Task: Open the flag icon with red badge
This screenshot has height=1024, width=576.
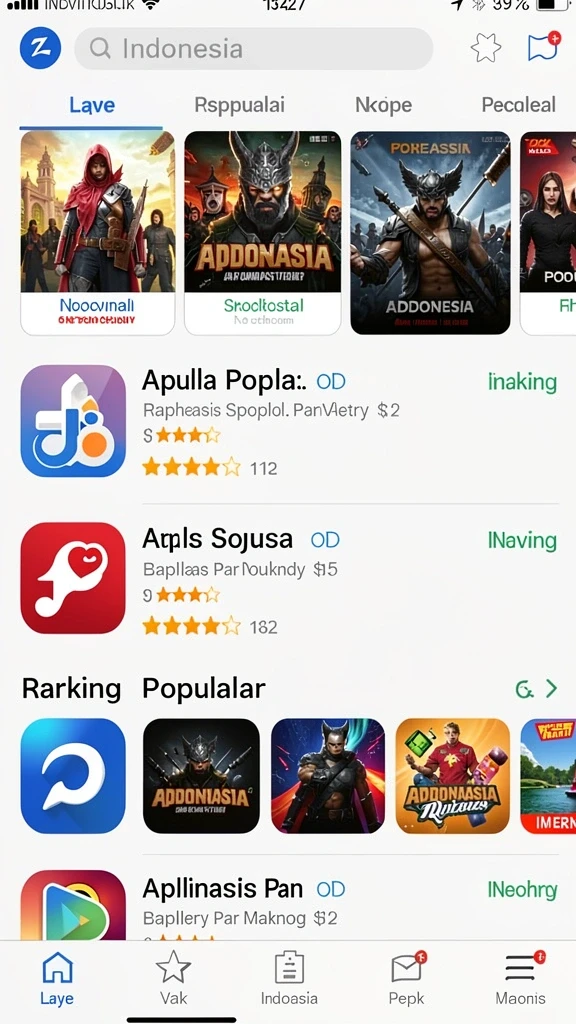Action: click(x=543, y=46)
